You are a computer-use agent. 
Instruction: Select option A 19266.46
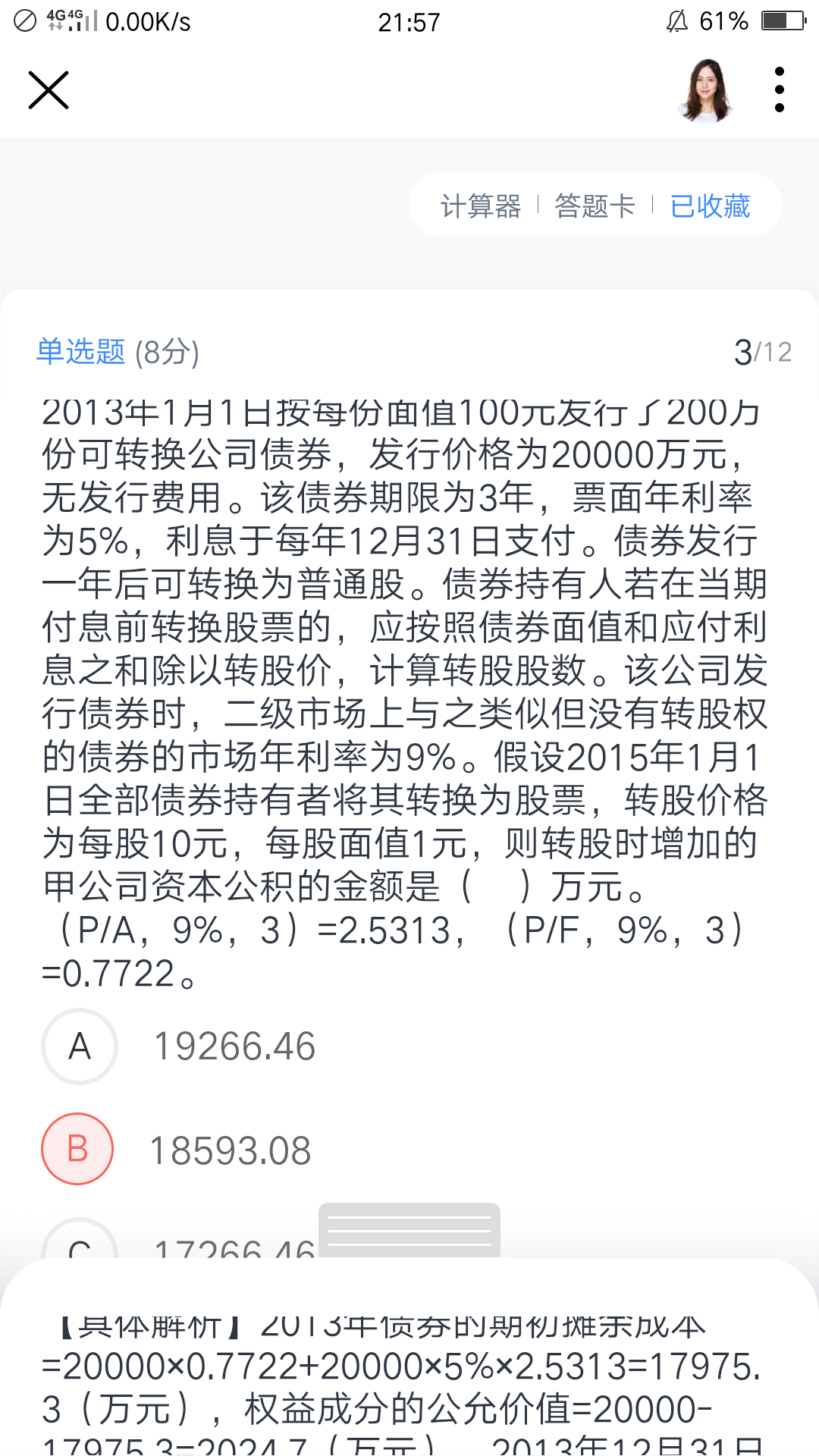click(80, 1046)
